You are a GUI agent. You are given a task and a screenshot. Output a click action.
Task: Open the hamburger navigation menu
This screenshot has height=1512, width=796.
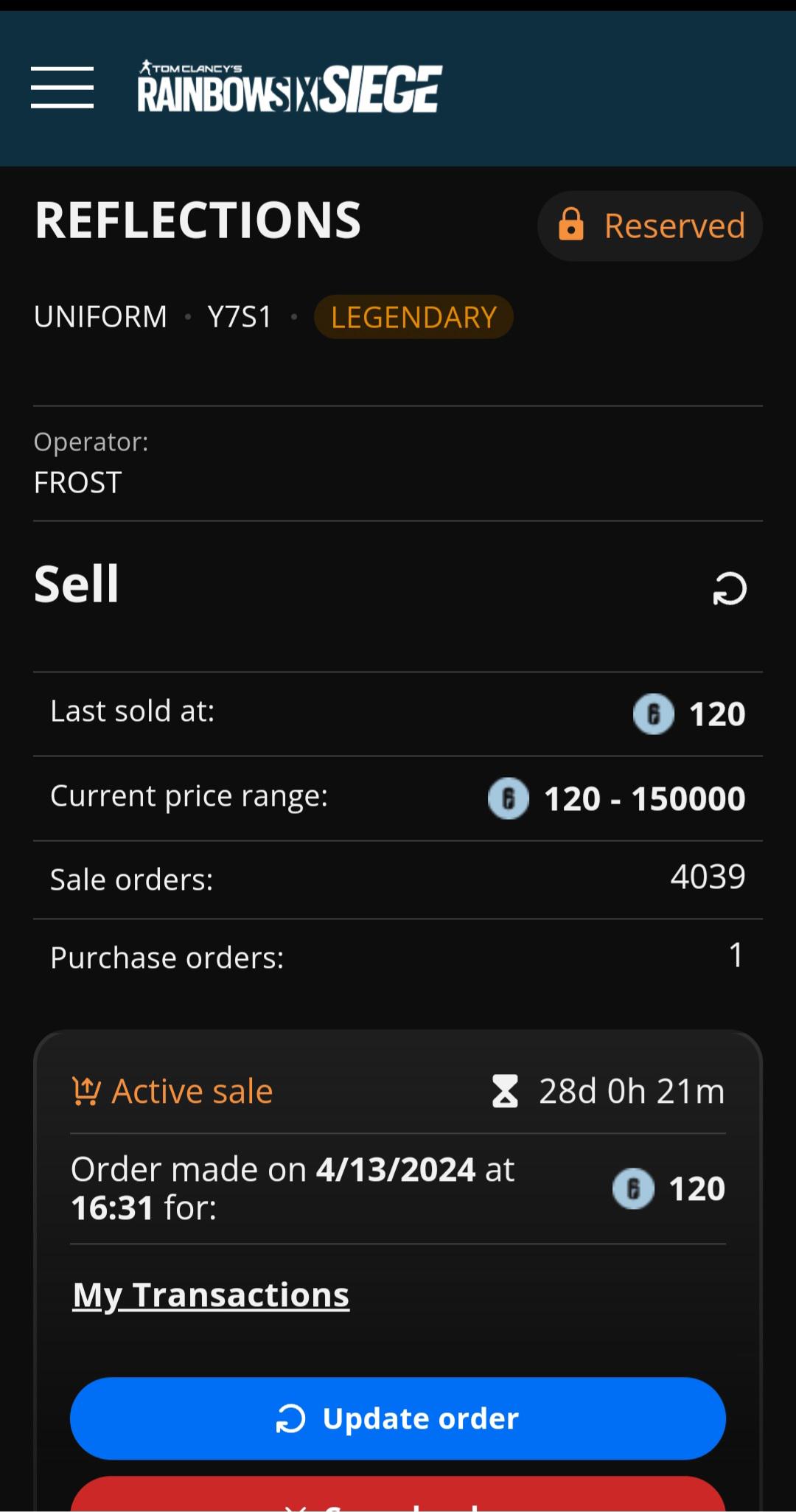pyautogui.click(x=62, y=86)
